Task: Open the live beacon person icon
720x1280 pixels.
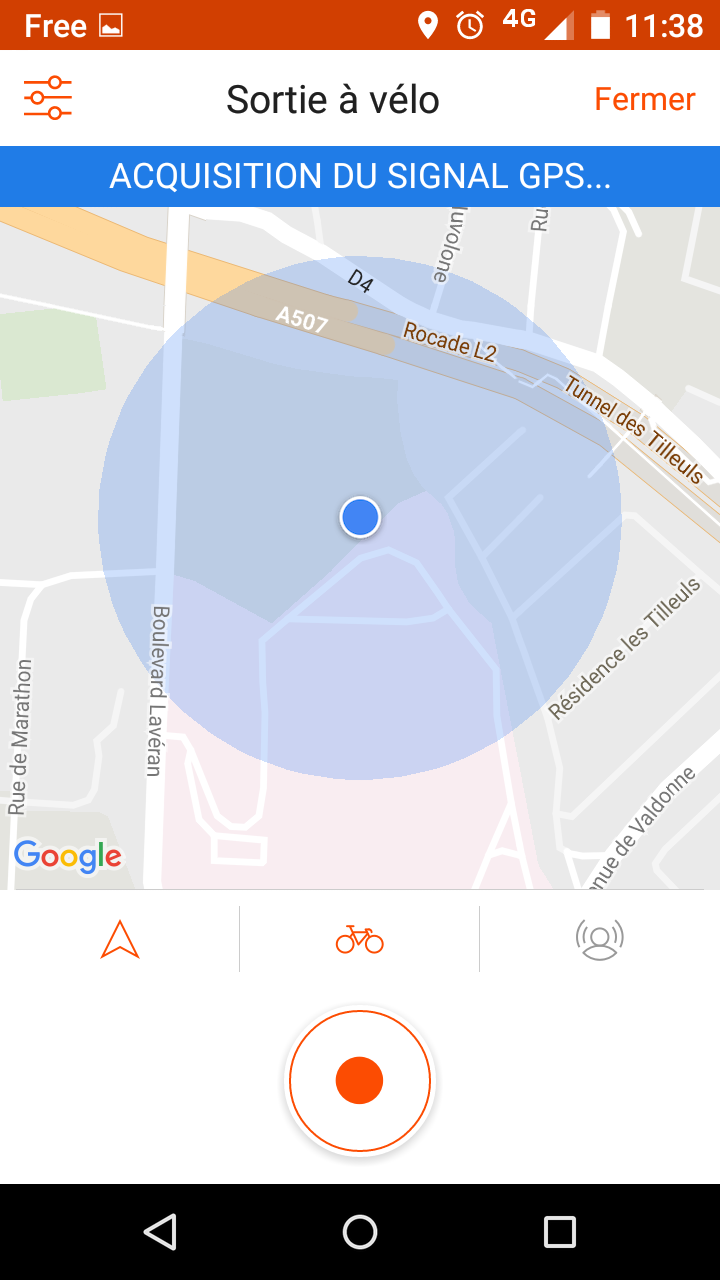Action: coord(599,939)
